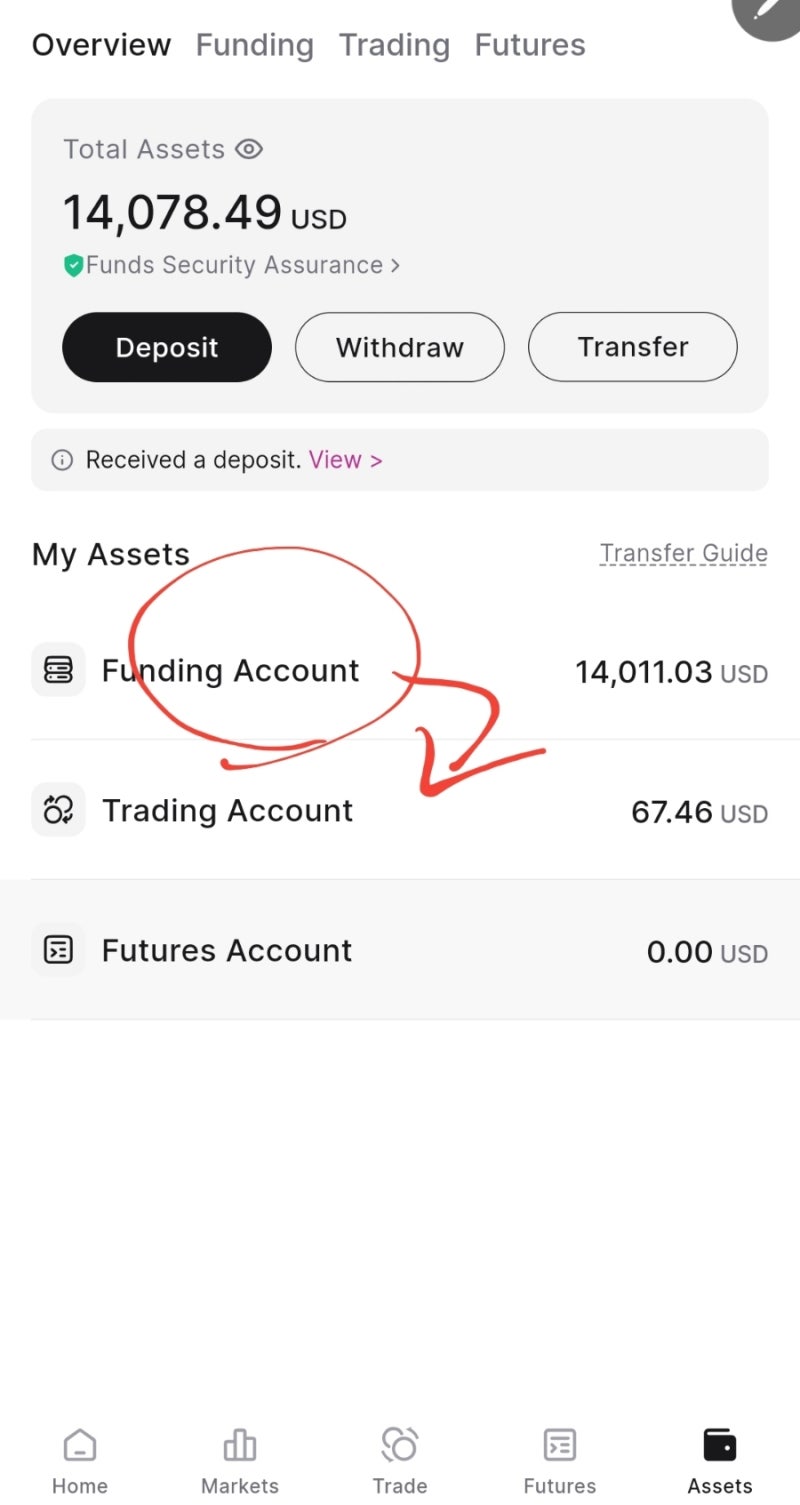
Task: Tap the green security shield icon
Action: [x=74, y=265]
